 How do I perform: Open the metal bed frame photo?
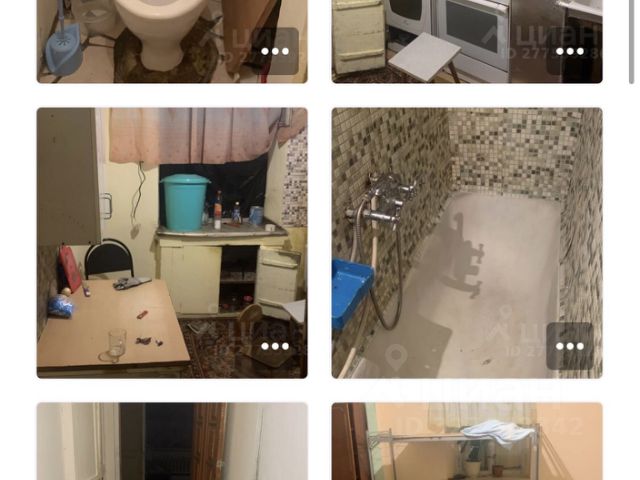point(467,442)
